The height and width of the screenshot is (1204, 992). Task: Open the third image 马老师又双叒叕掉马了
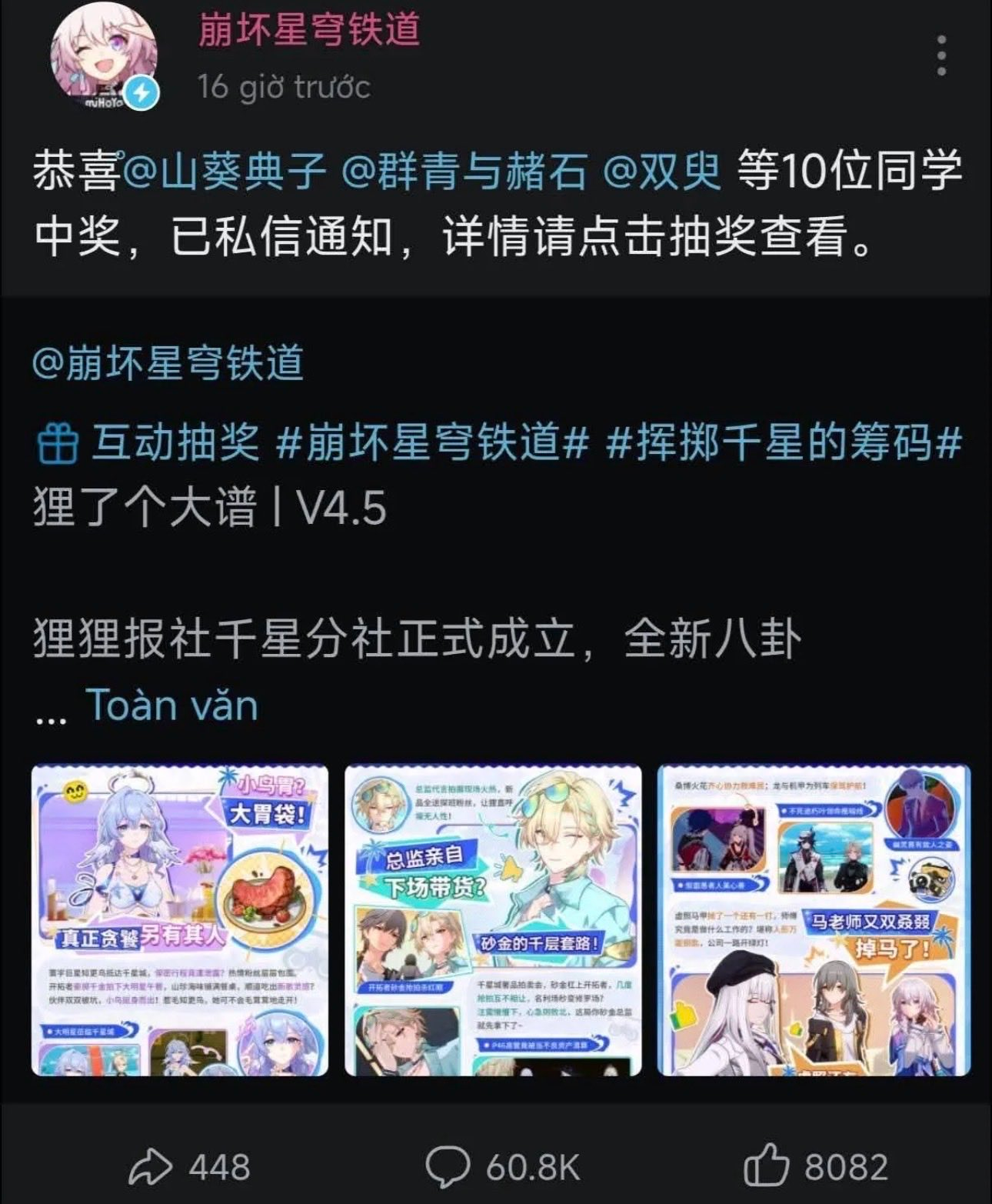[x=814, y=920]
